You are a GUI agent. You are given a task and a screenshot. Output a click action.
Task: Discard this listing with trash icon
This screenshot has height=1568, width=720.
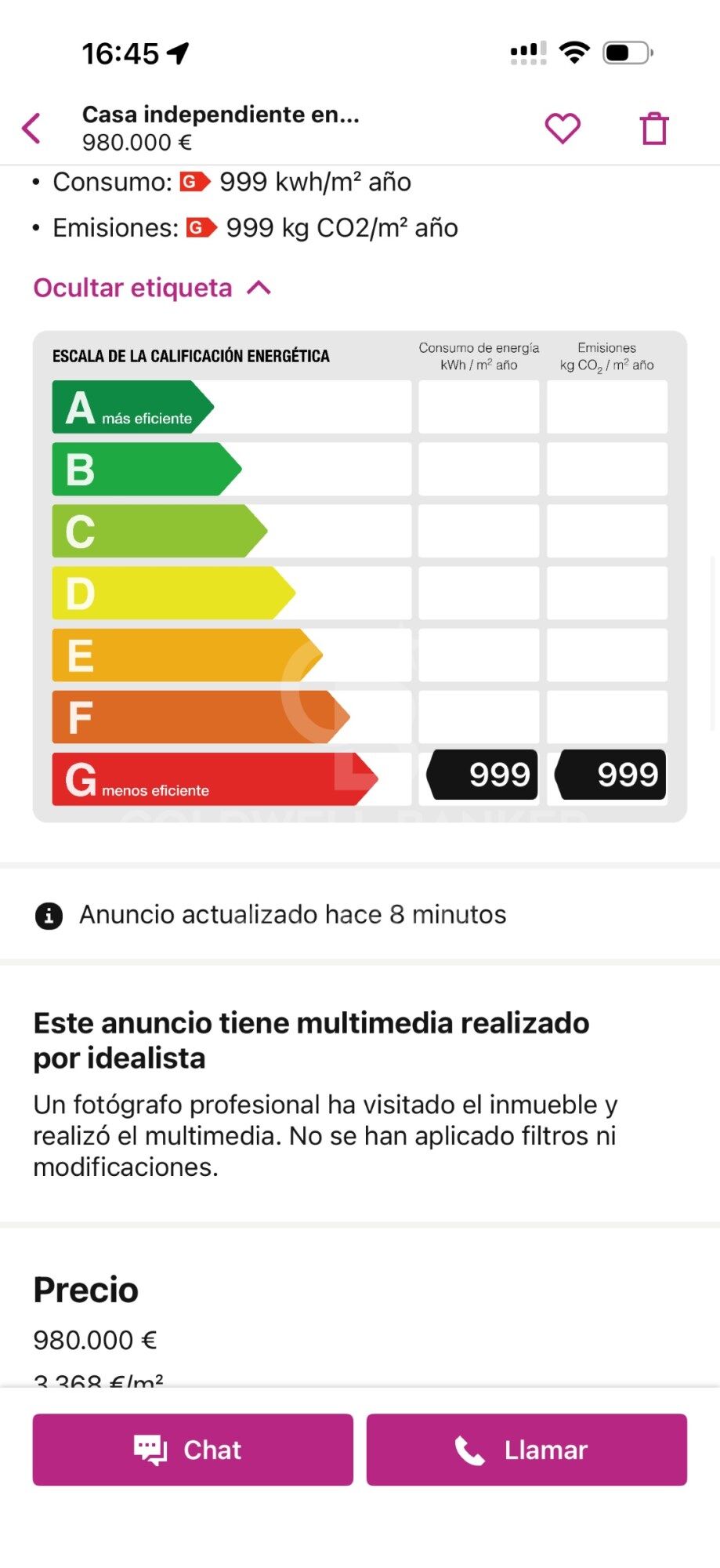coord(654,129)
